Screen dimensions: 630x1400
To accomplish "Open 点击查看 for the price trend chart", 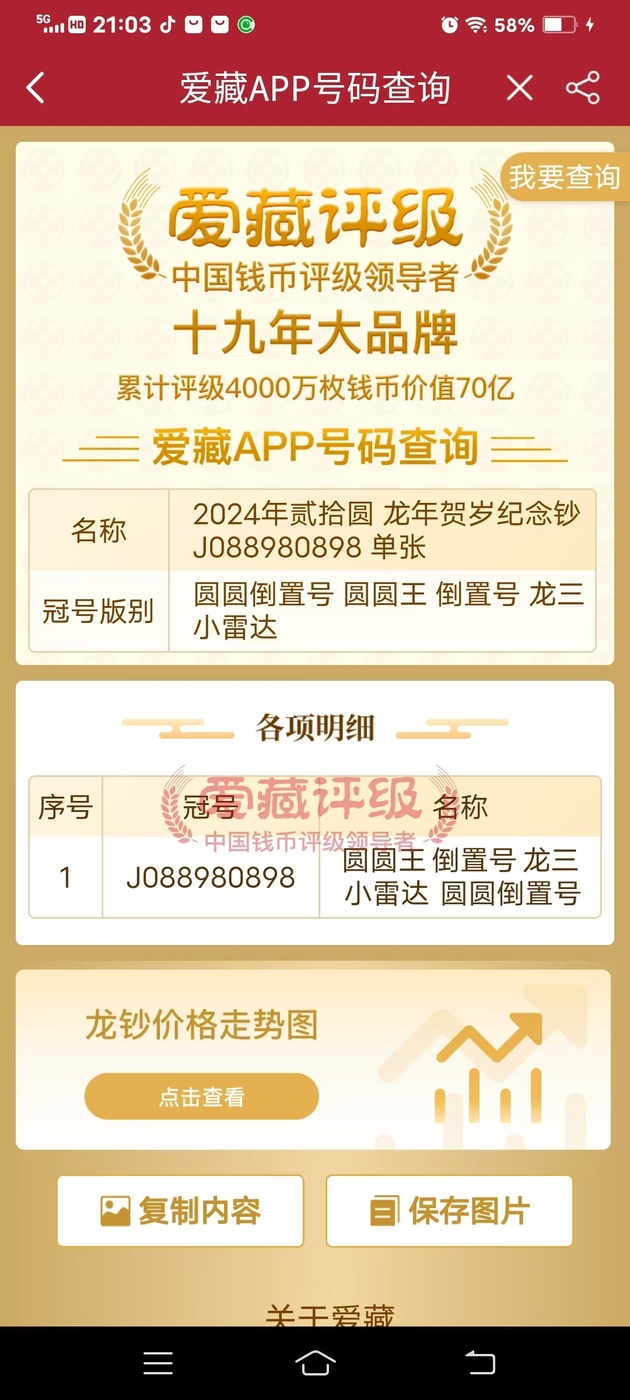I will click(201, 1097).
